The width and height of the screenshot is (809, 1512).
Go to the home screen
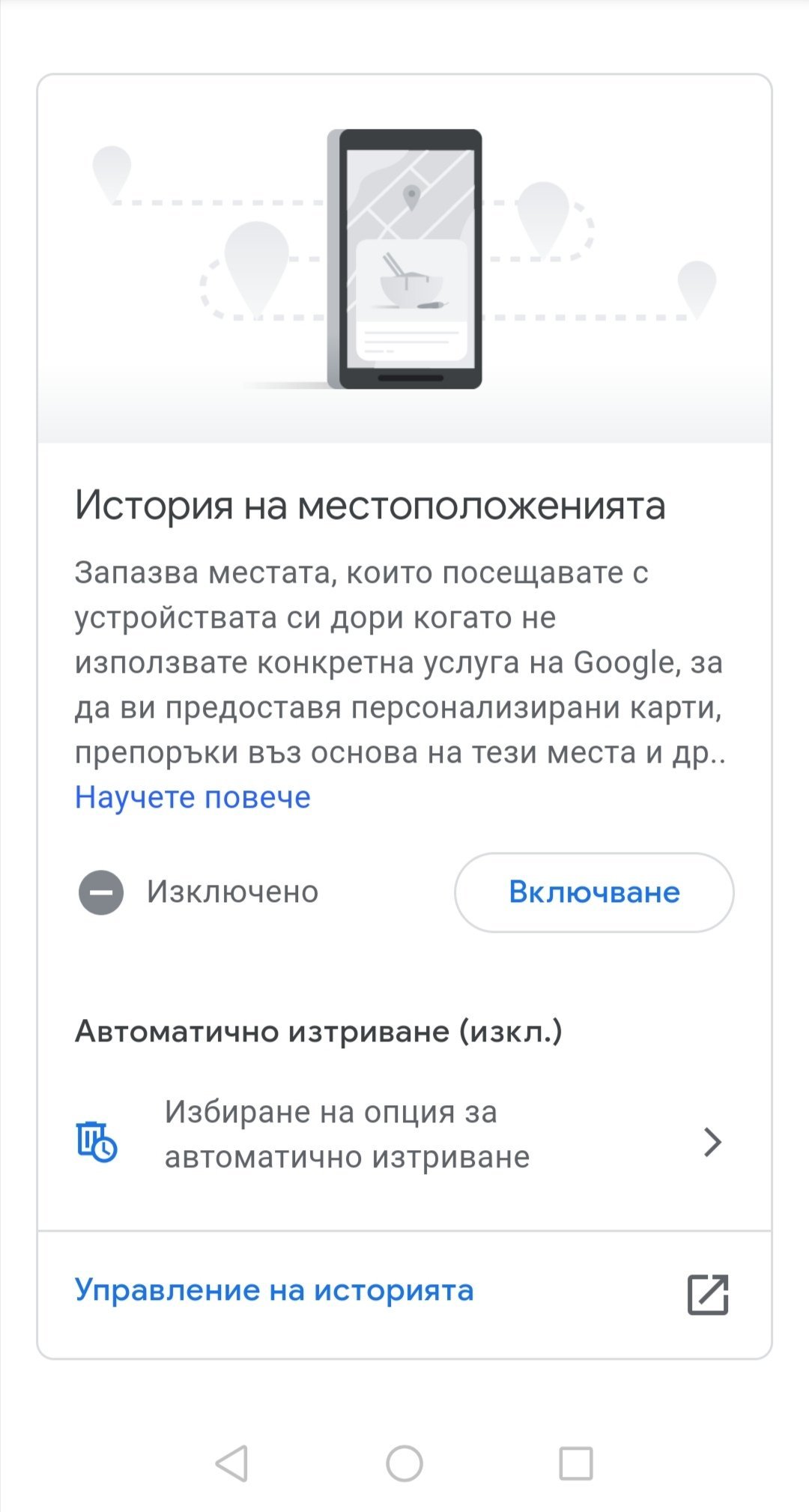404,1463
